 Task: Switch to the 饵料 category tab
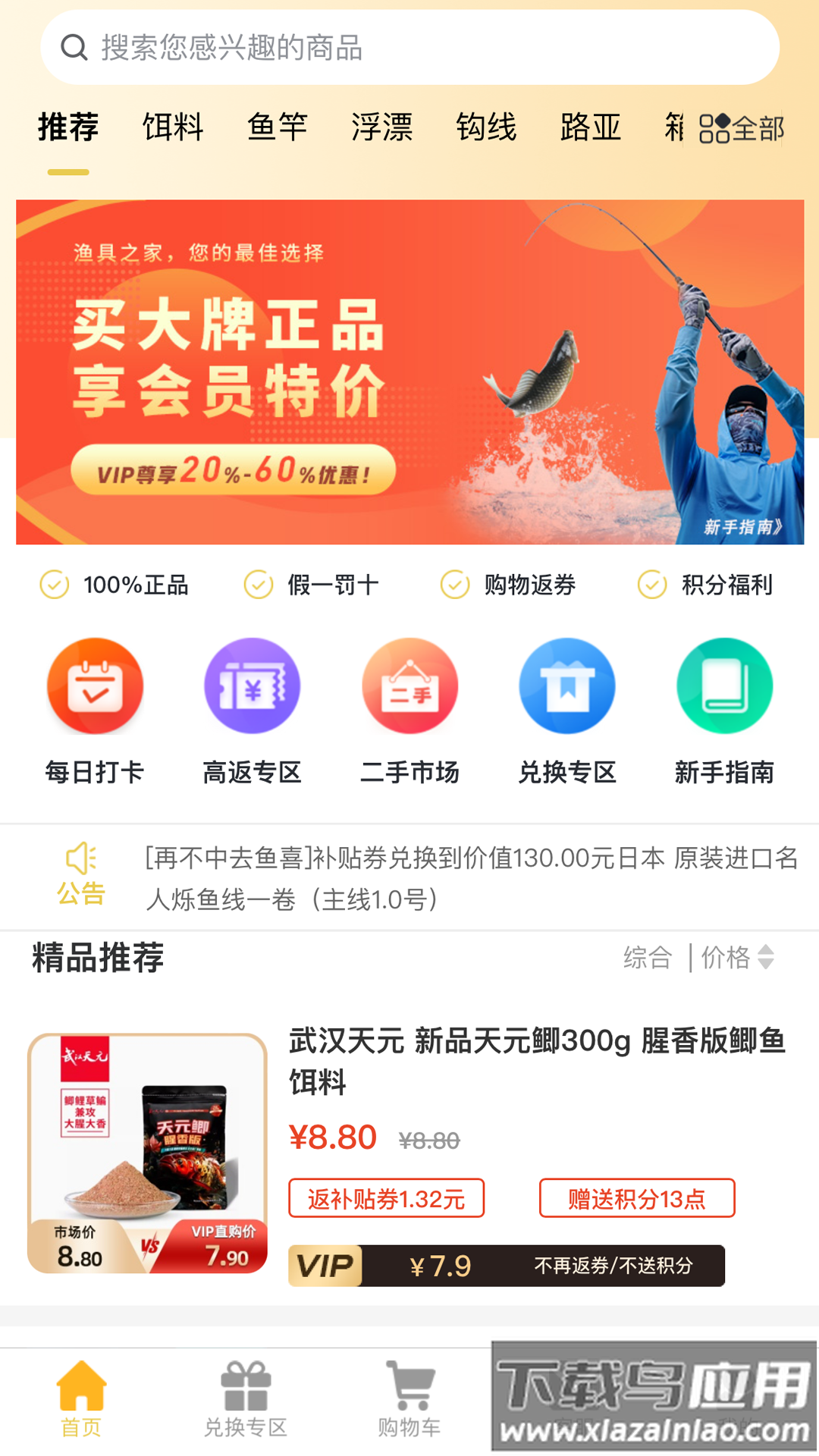coord(173,127)
